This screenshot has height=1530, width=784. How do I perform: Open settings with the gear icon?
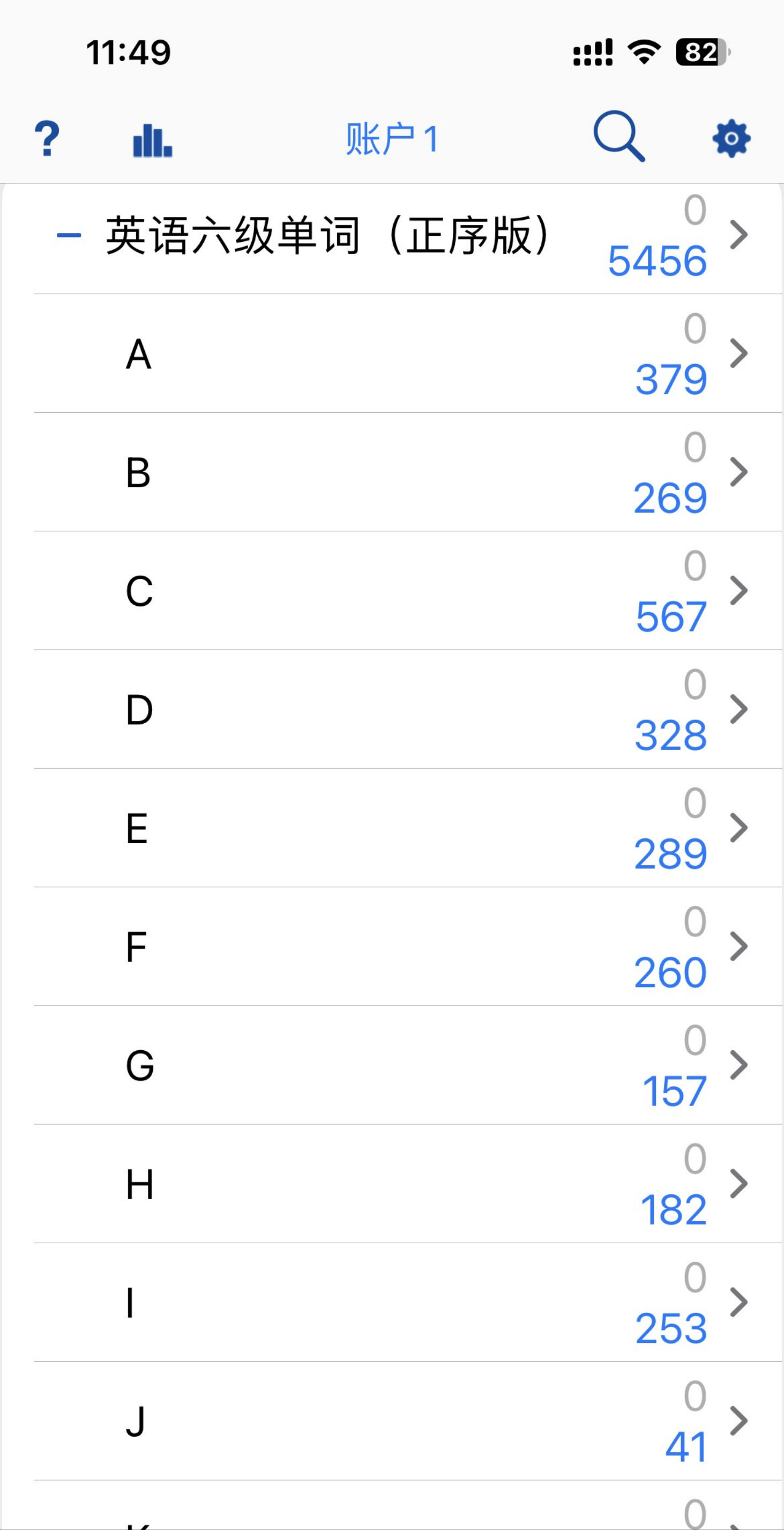click(x=731, y=139)
